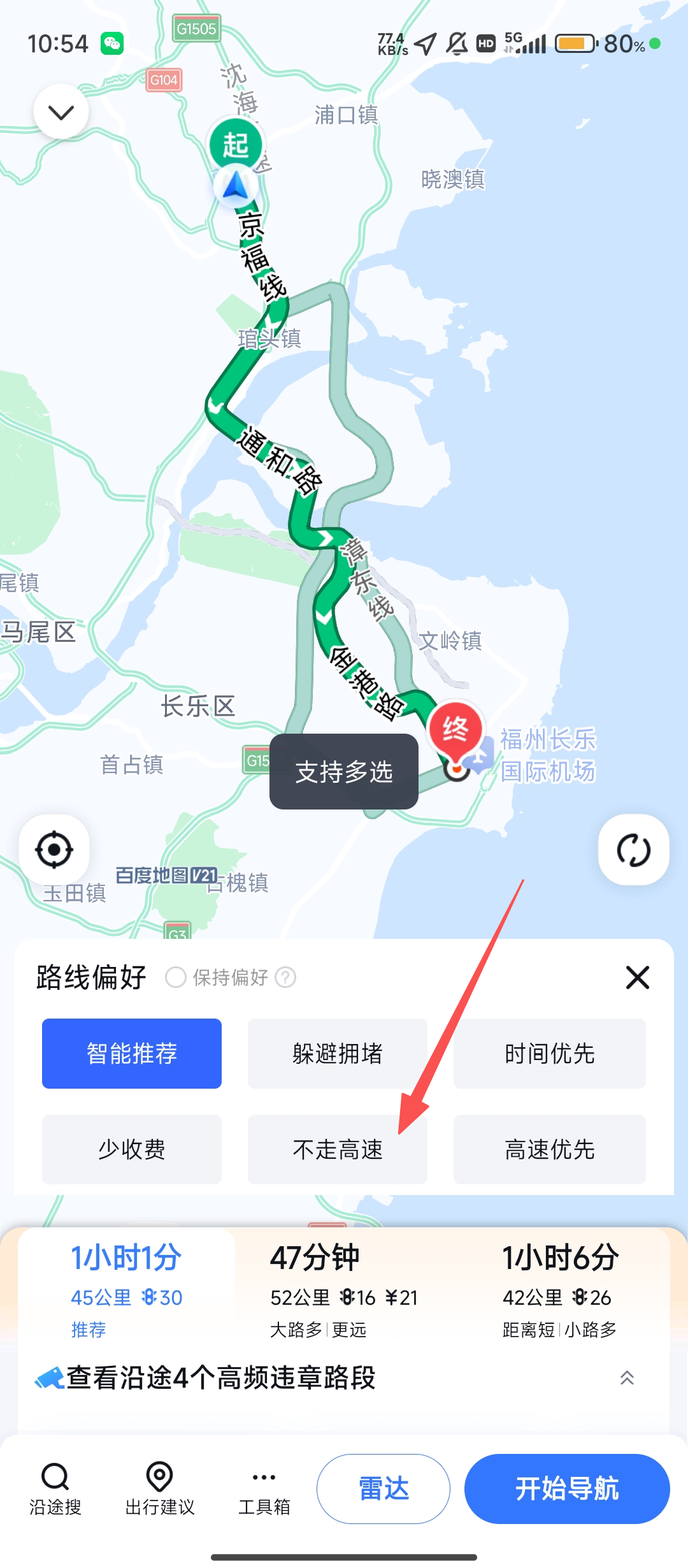Refresh the route with circular arrows button
688x1568 pixels.
[633, 850]
